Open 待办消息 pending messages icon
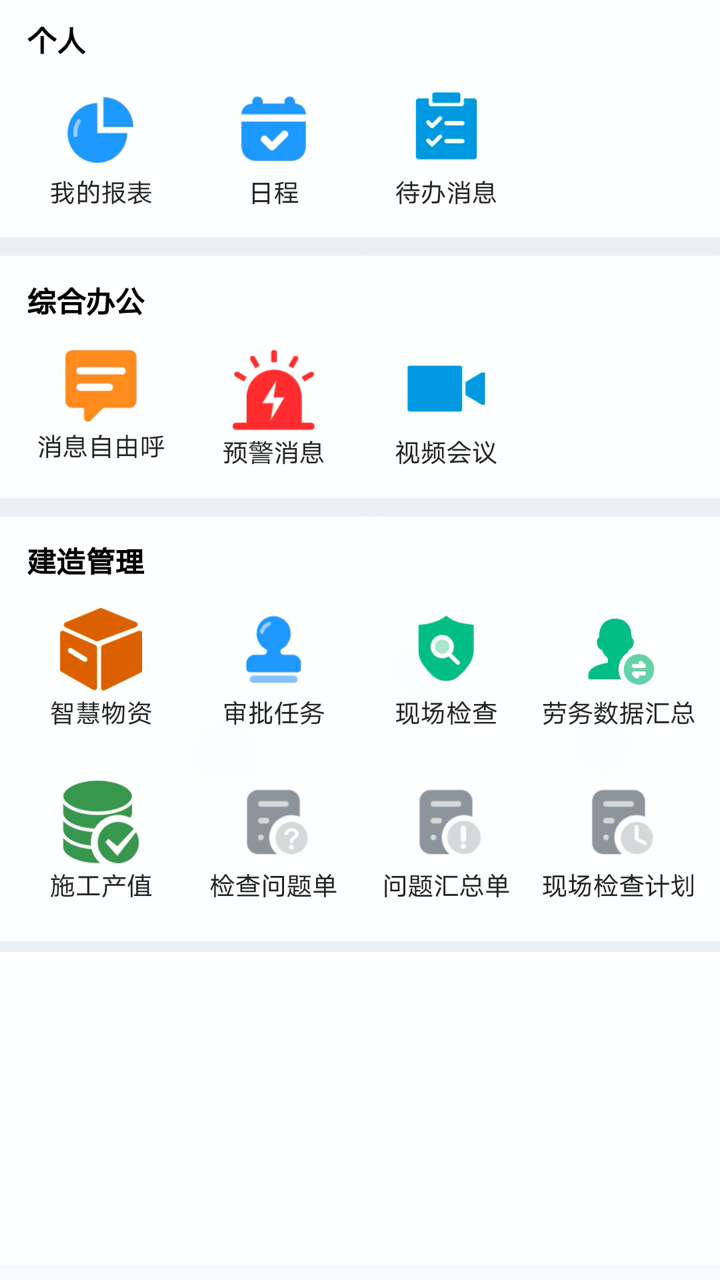 click(446, 128)
